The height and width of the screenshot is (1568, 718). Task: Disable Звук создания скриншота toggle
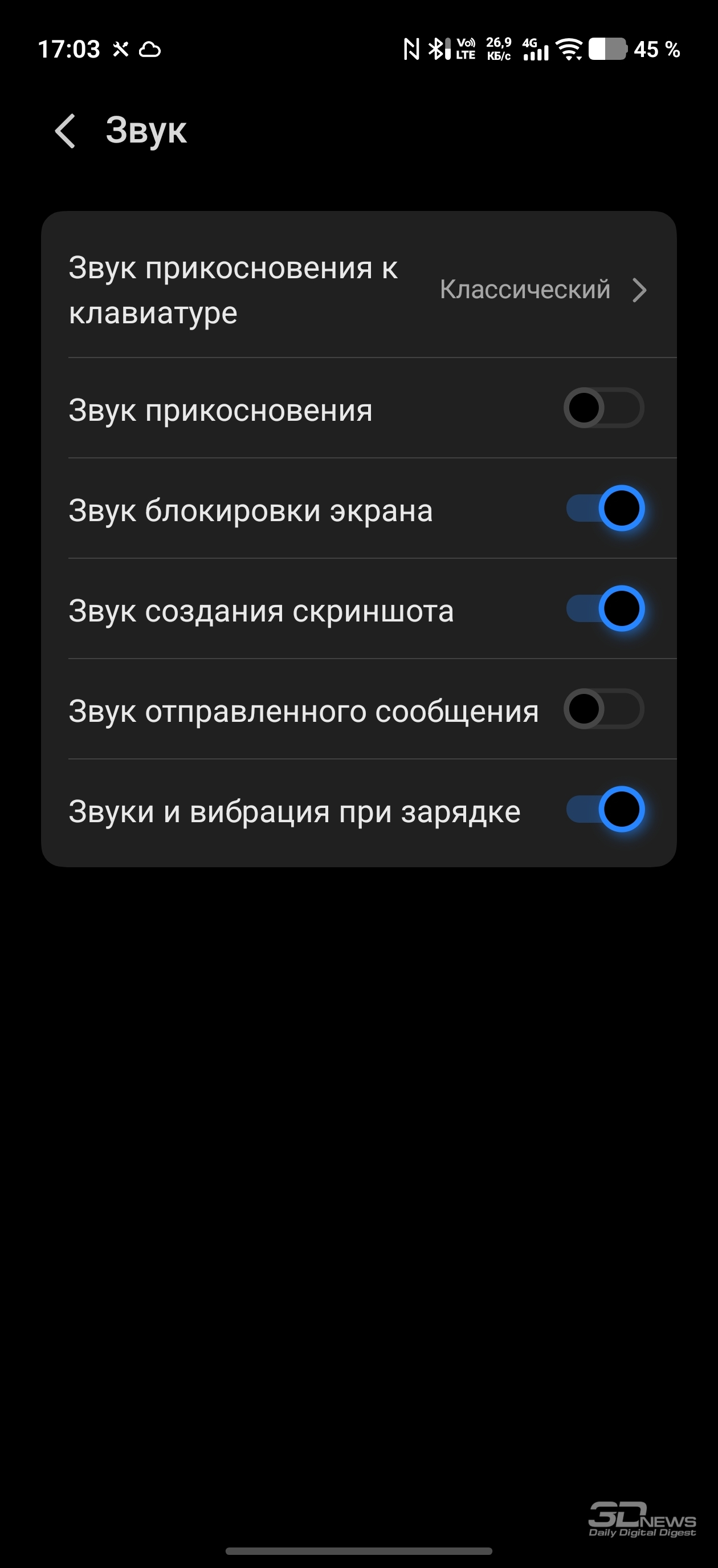[x=605, y=609]
